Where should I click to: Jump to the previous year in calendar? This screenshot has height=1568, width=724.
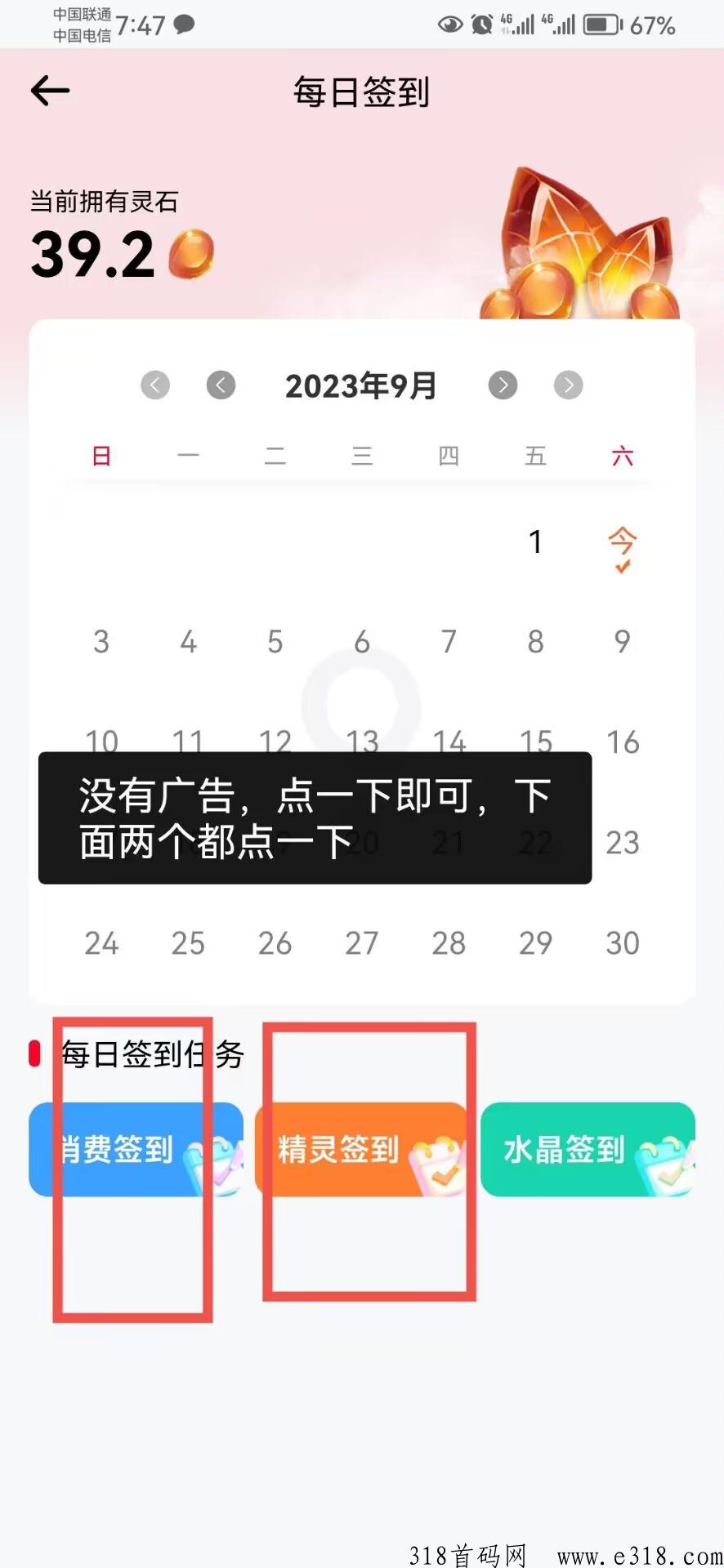pyautogui.click(x=155, y=385)
